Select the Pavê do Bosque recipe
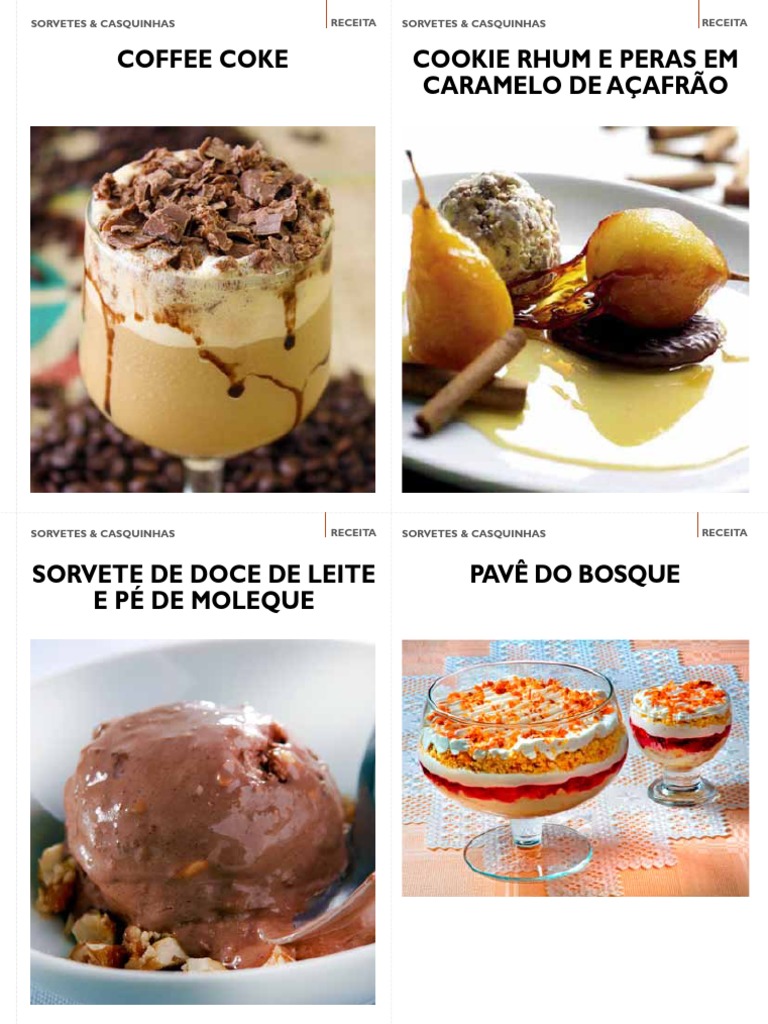 (575, 768)
